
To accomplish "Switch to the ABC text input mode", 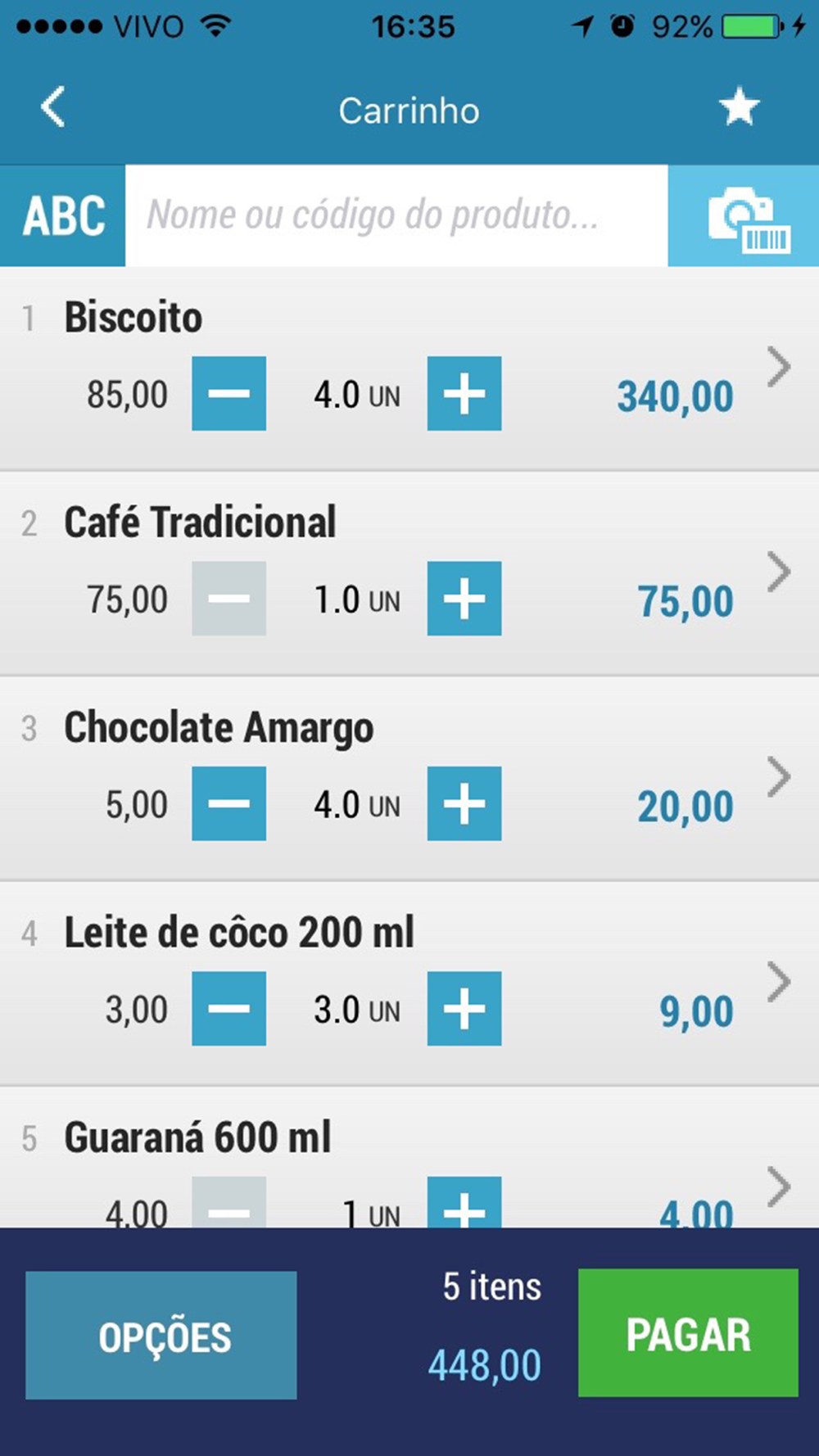I will 63,216.
